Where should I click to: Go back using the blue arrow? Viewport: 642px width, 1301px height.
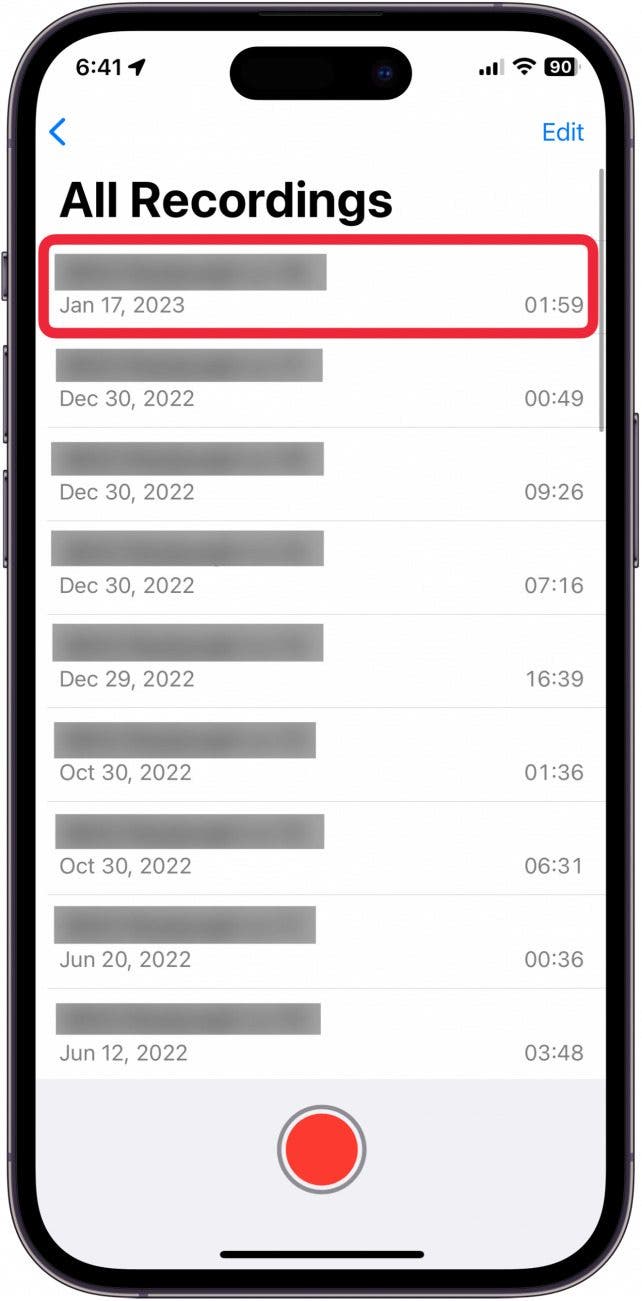[x=58, y=132]
